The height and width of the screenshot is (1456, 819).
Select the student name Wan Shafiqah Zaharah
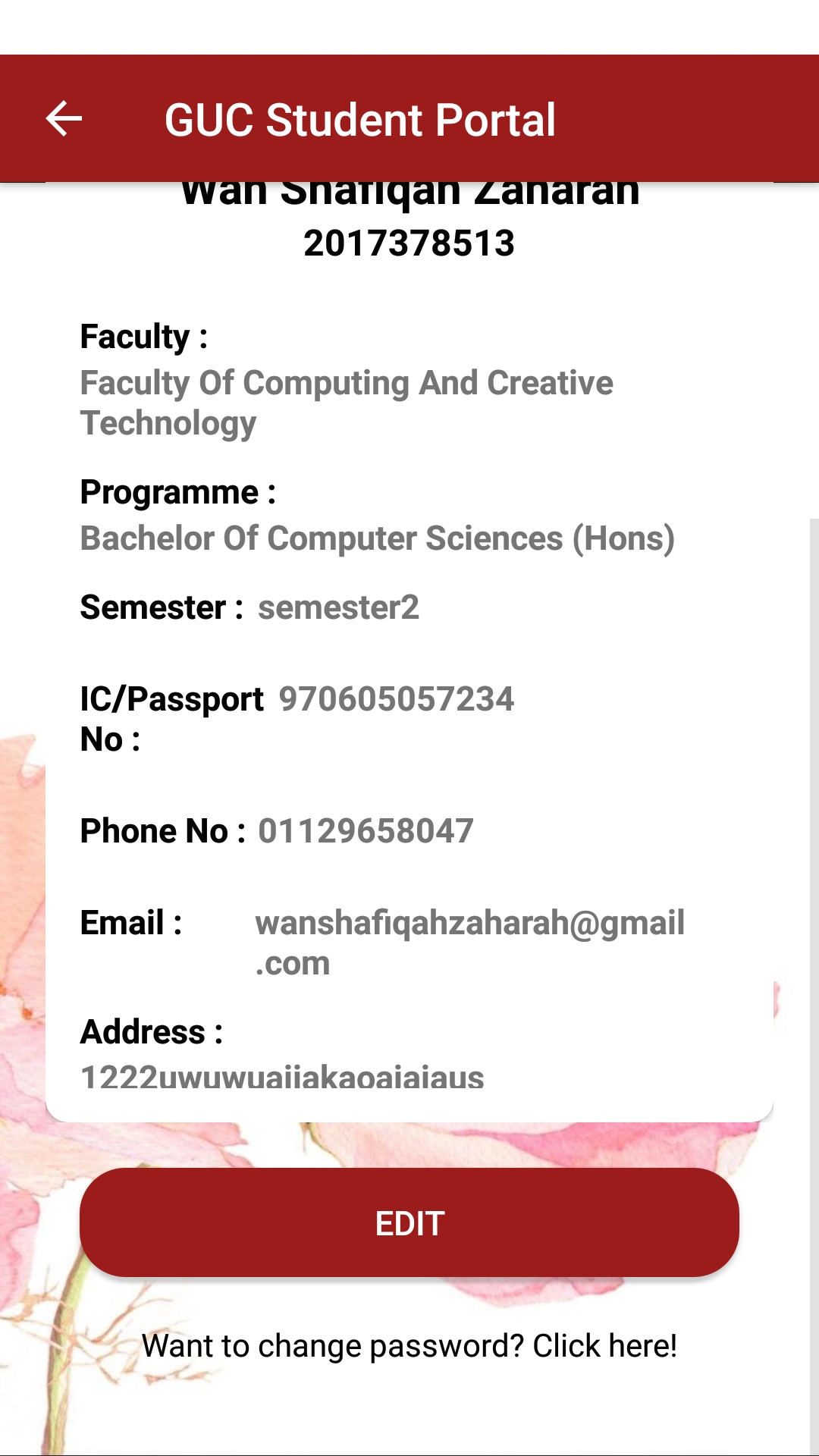pyautogui.click(x=409, y=193)
